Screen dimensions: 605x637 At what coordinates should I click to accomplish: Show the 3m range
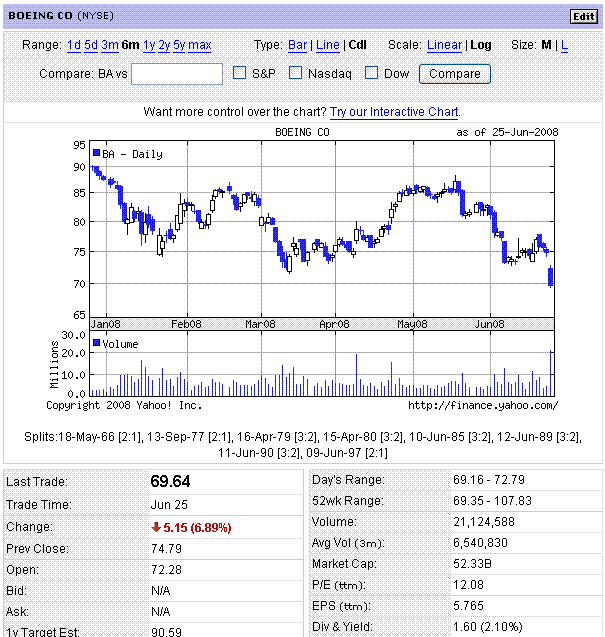pos(110,45)
